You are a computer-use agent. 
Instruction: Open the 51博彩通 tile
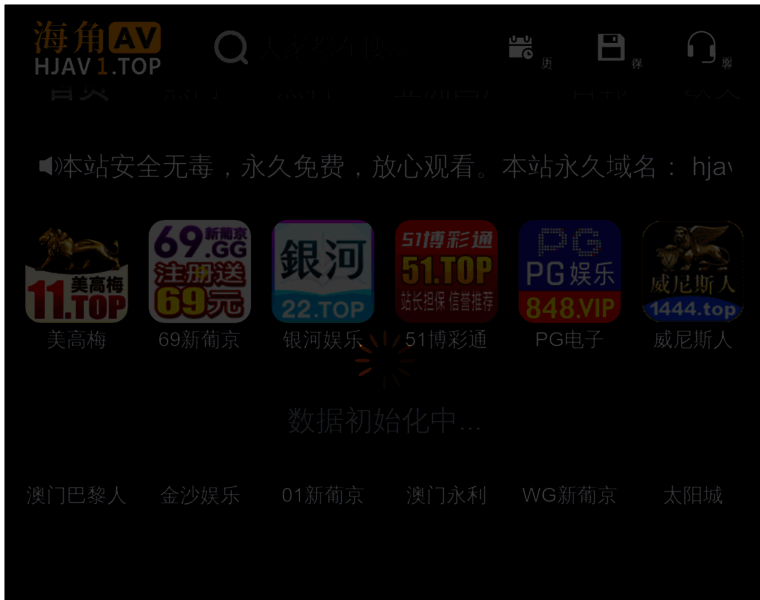pyautogui.click(x=446, y=272)
